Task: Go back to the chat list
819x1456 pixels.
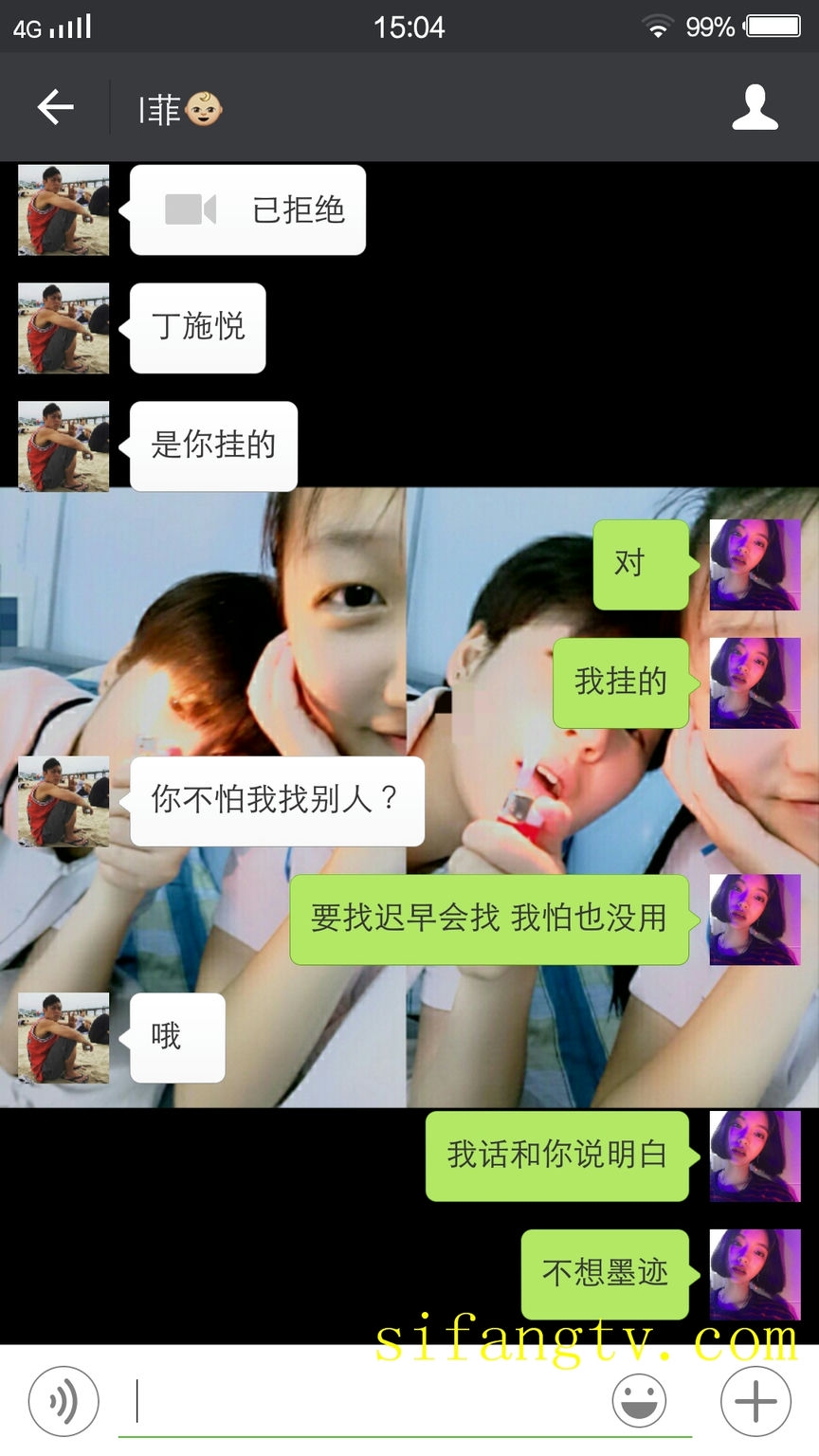Action: [55, 107]
